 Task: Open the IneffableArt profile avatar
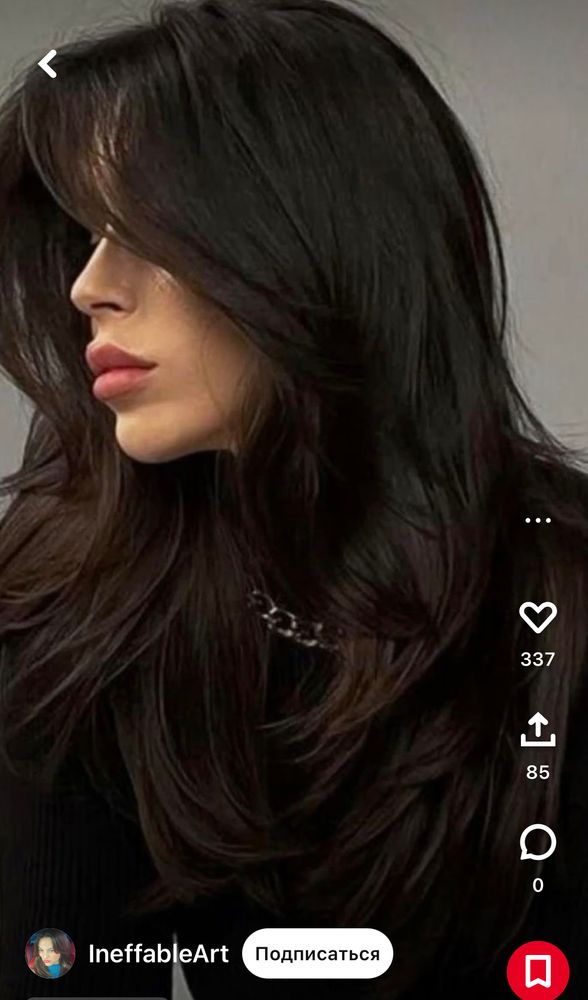[50, 953]
